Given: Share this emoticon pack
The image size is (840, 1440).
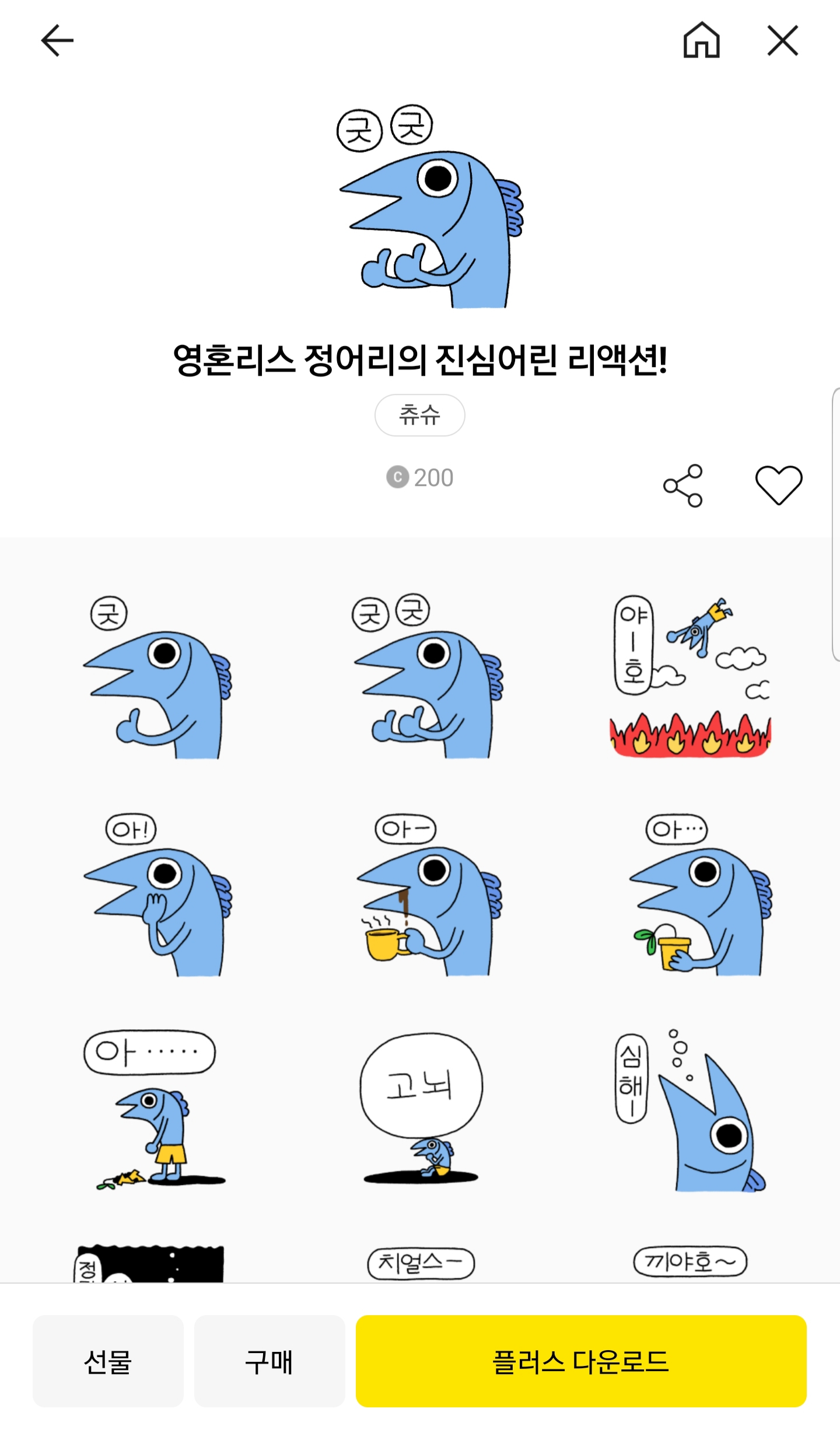Looking at the screenshot, I should 682,485.
